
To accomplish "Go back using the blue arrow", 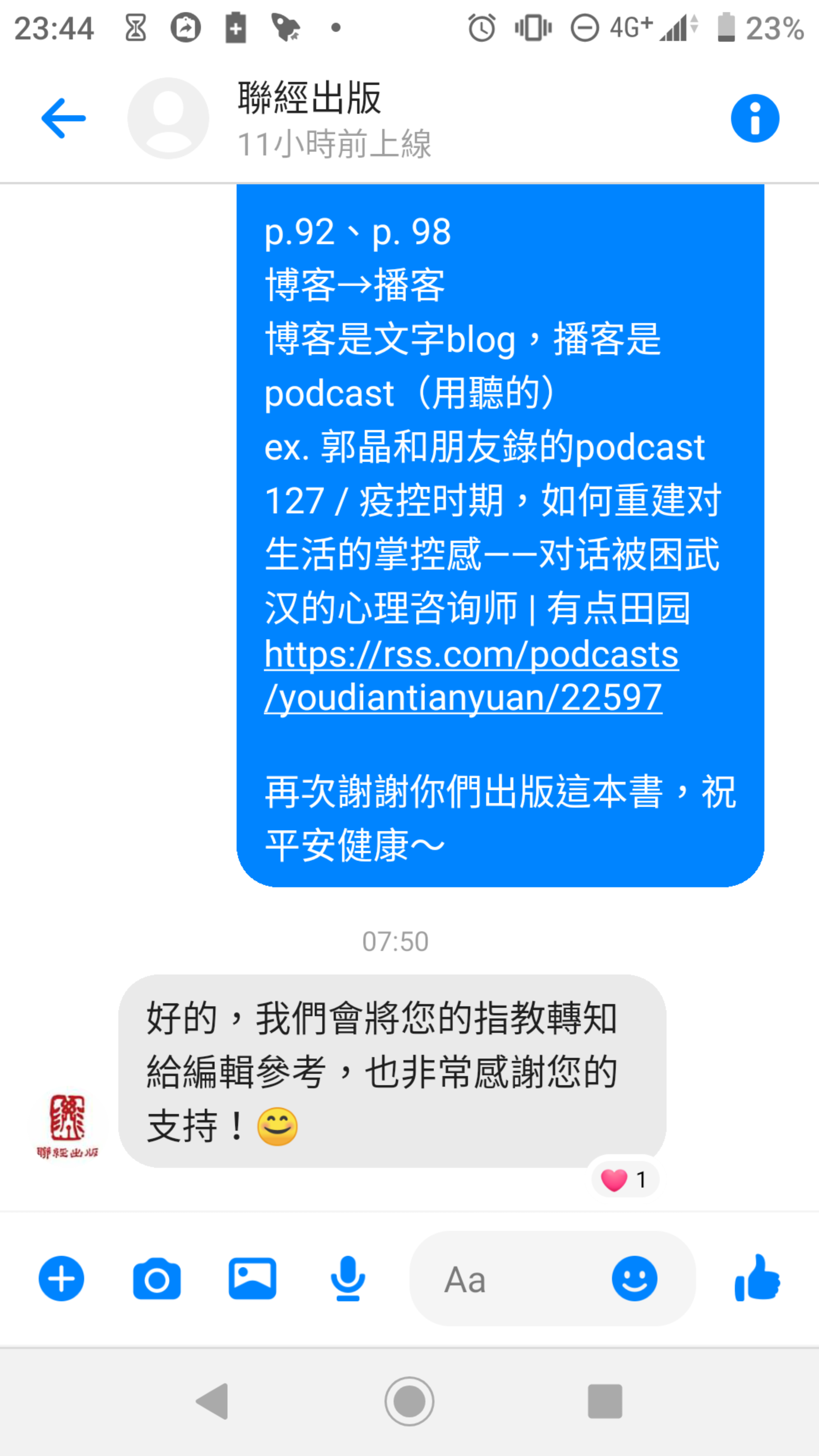I will pos(63,118).
